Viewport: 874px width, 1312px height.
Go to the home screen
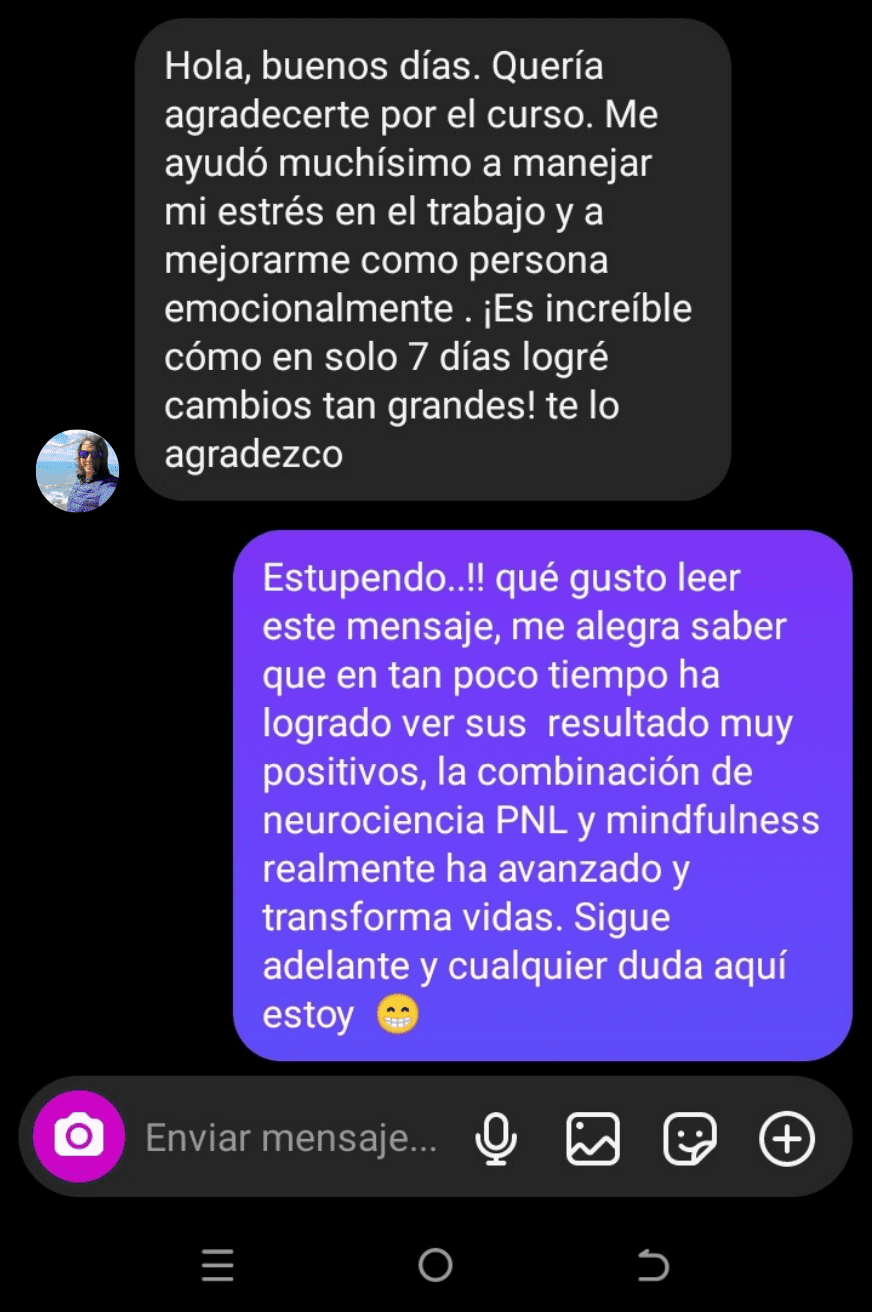[436, 1266]
